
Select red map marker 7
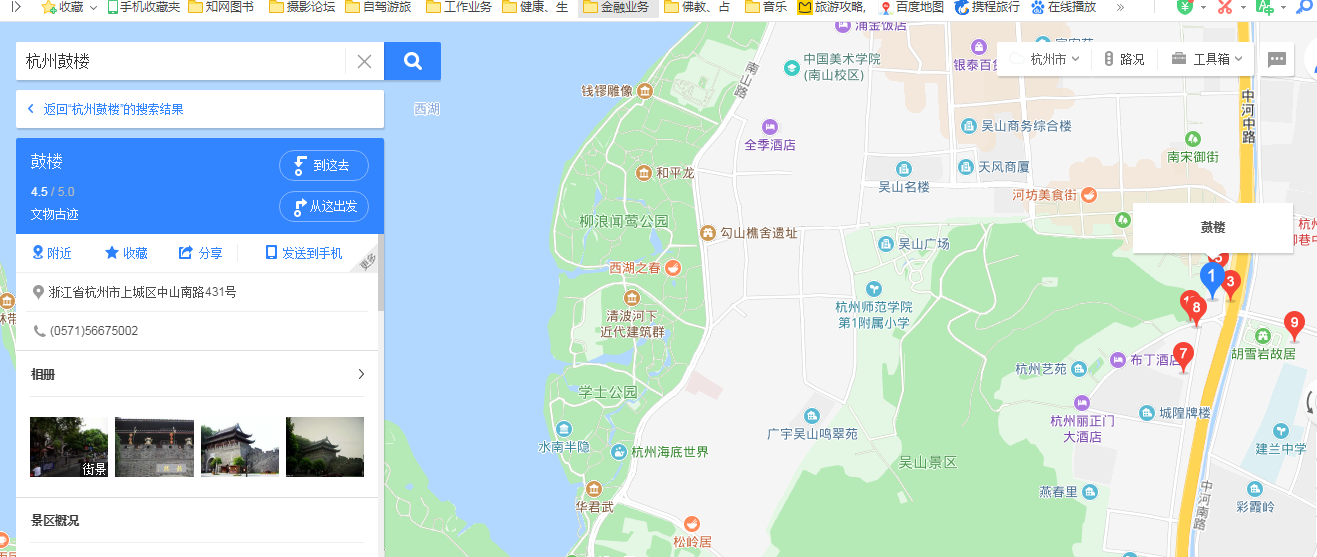1183,354
